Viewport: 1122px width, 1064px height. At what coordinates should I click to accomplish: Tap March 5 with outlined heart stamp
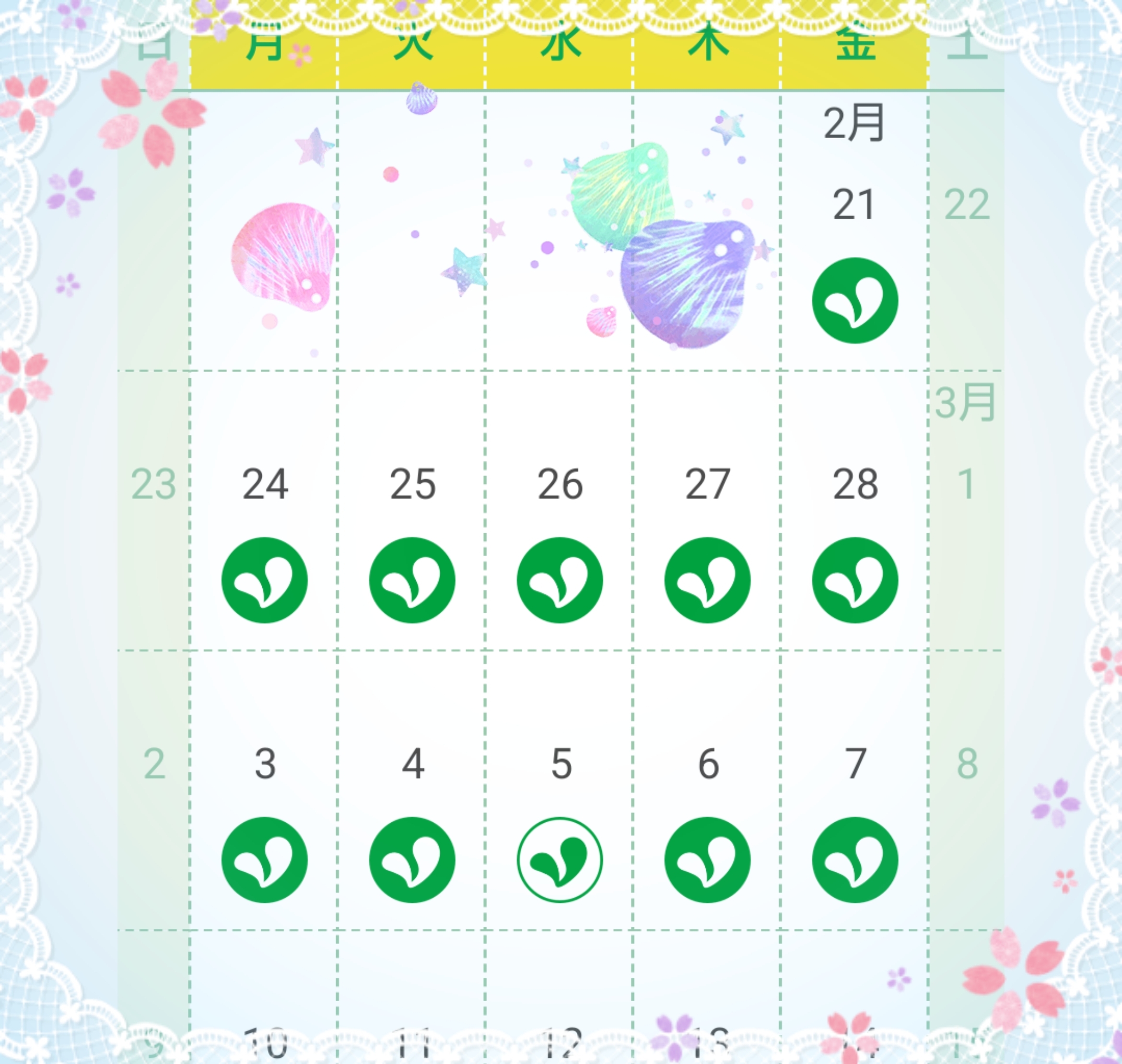(559, 791)
